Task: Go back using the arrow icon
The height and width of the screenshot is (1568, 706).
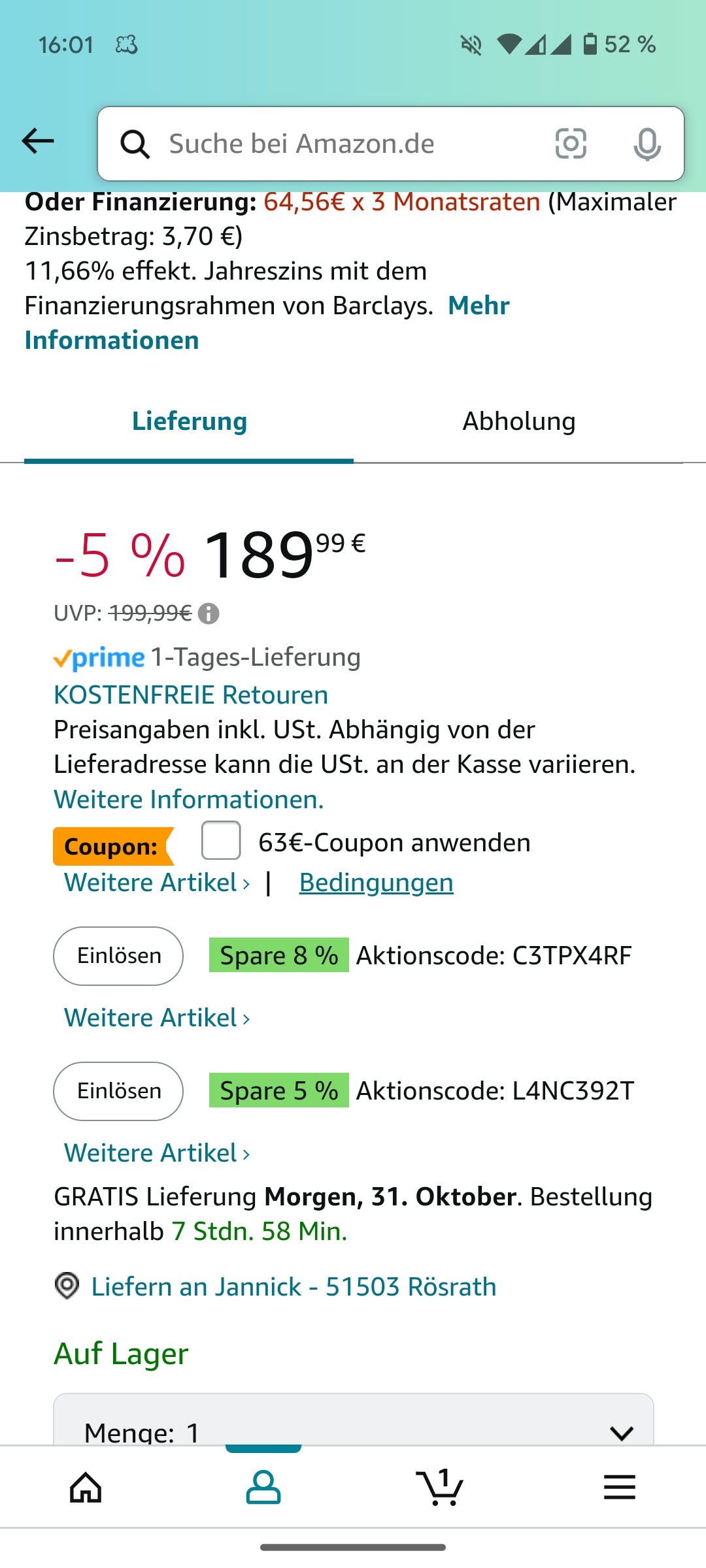Action: 38,141
